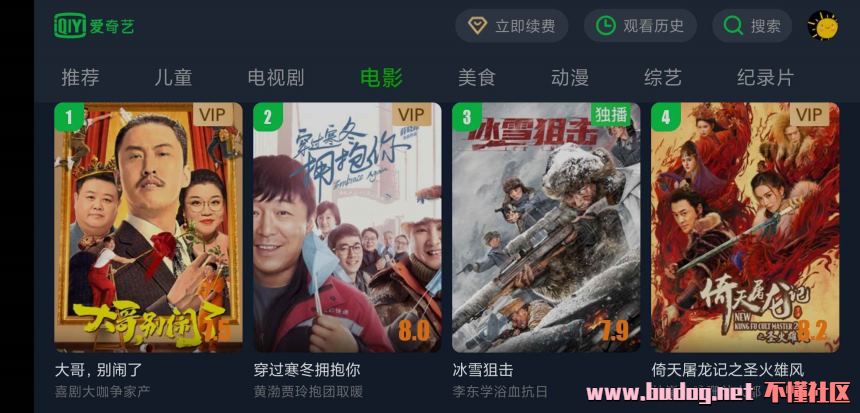The height and width of the screenshot is (413, 860).
Task: Open the movie 倚天屠龙记之圣火雄风
Action: click(745, 228)
